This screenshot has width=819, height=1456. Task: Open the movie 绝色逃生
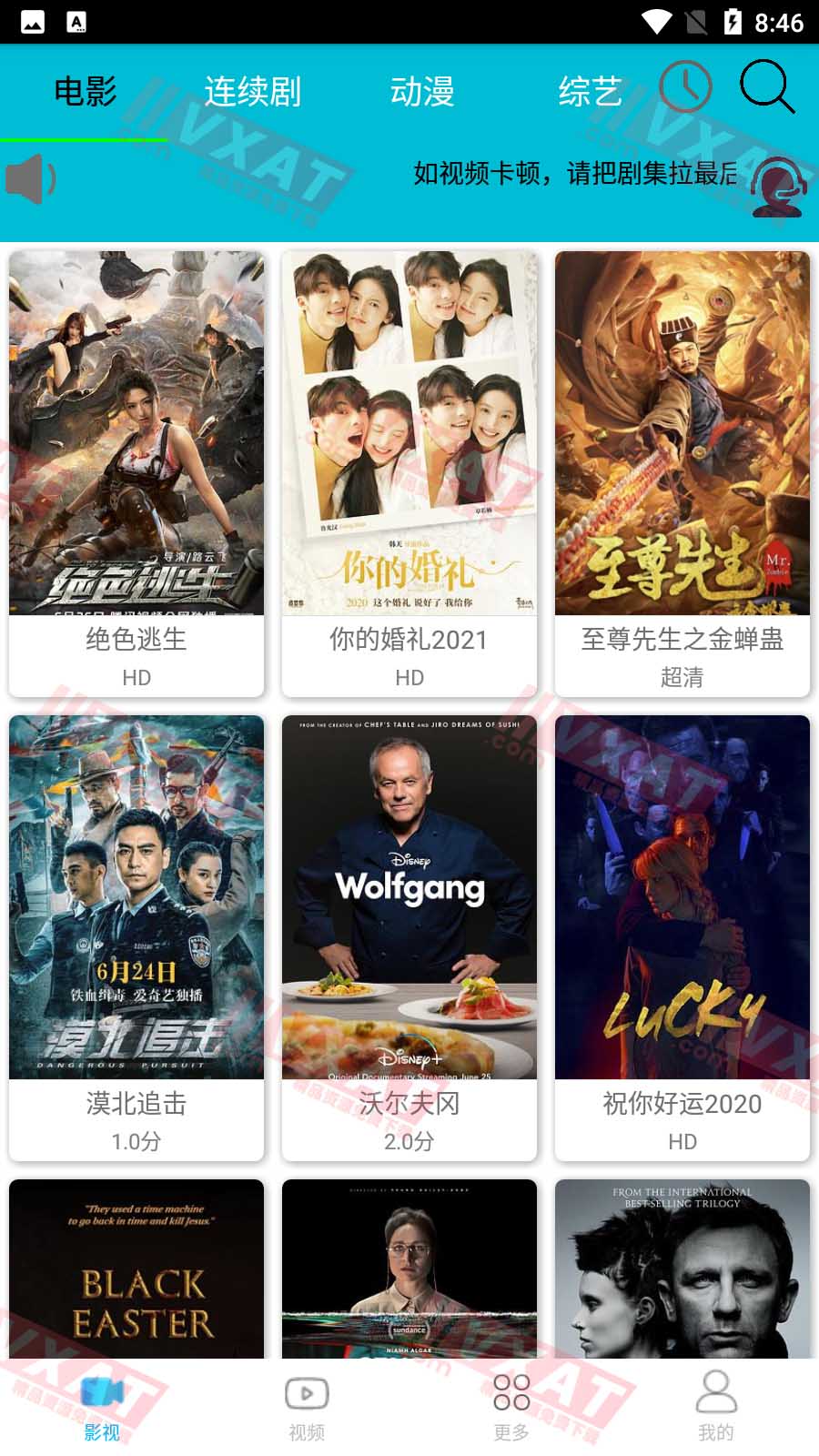point(136,473)
